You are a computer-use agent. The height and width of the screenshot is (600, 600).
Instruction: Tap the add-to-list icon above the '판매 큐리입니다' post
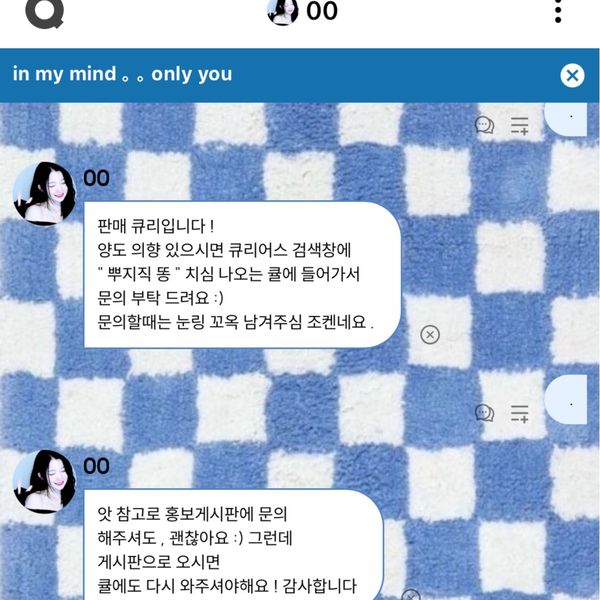519,126
